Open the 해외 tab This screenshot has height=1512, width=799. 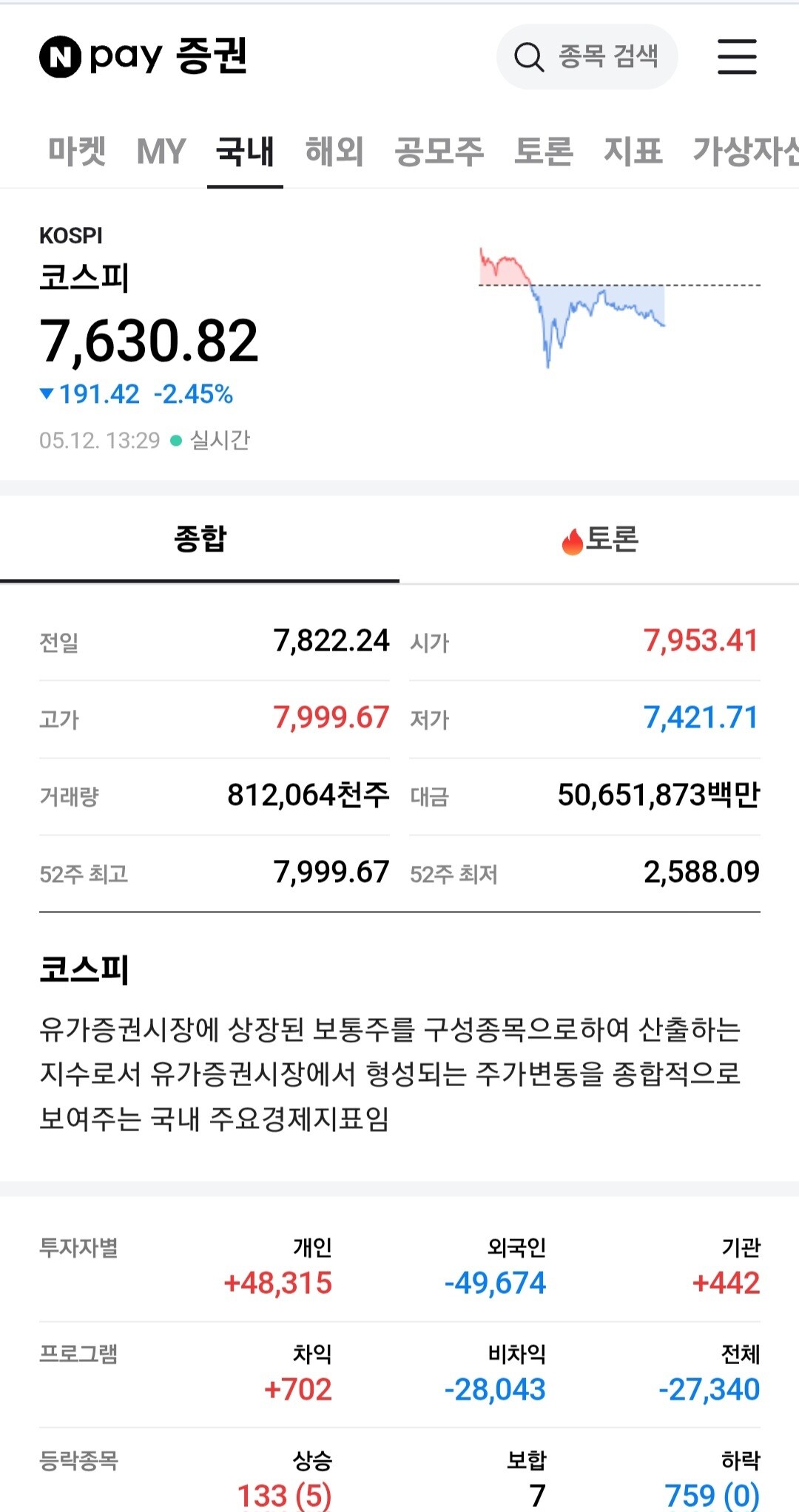coord(334,151)
